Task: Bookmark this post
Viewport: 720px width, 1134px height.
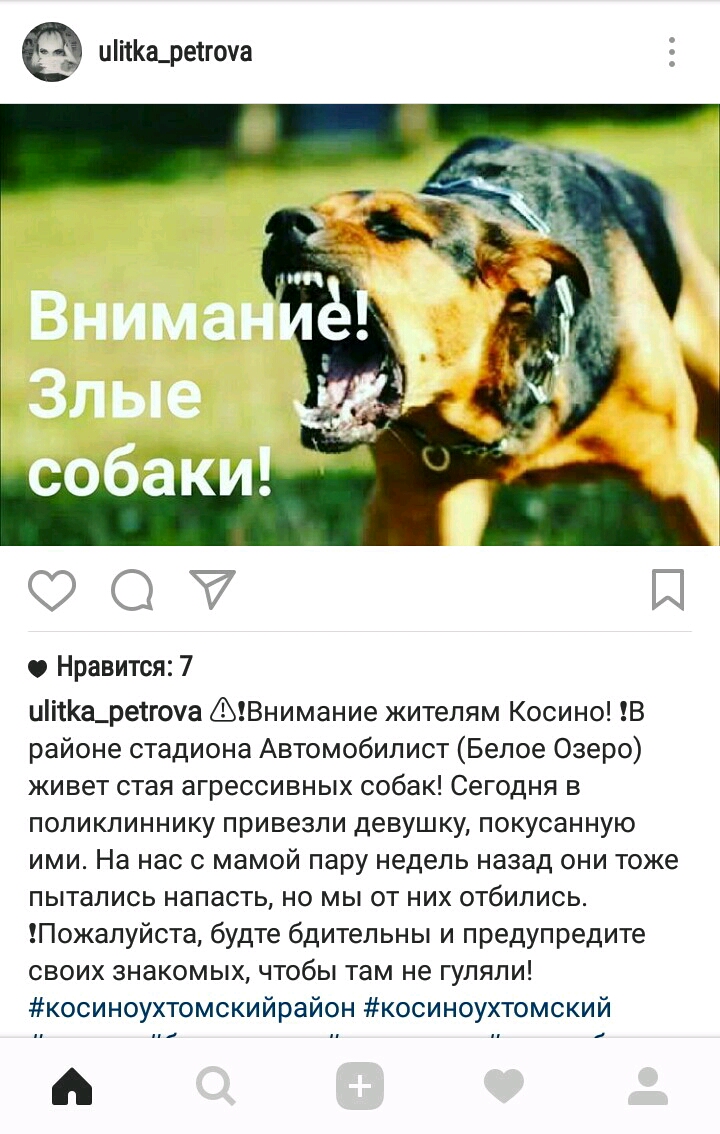Action: (x=668, y=589)
